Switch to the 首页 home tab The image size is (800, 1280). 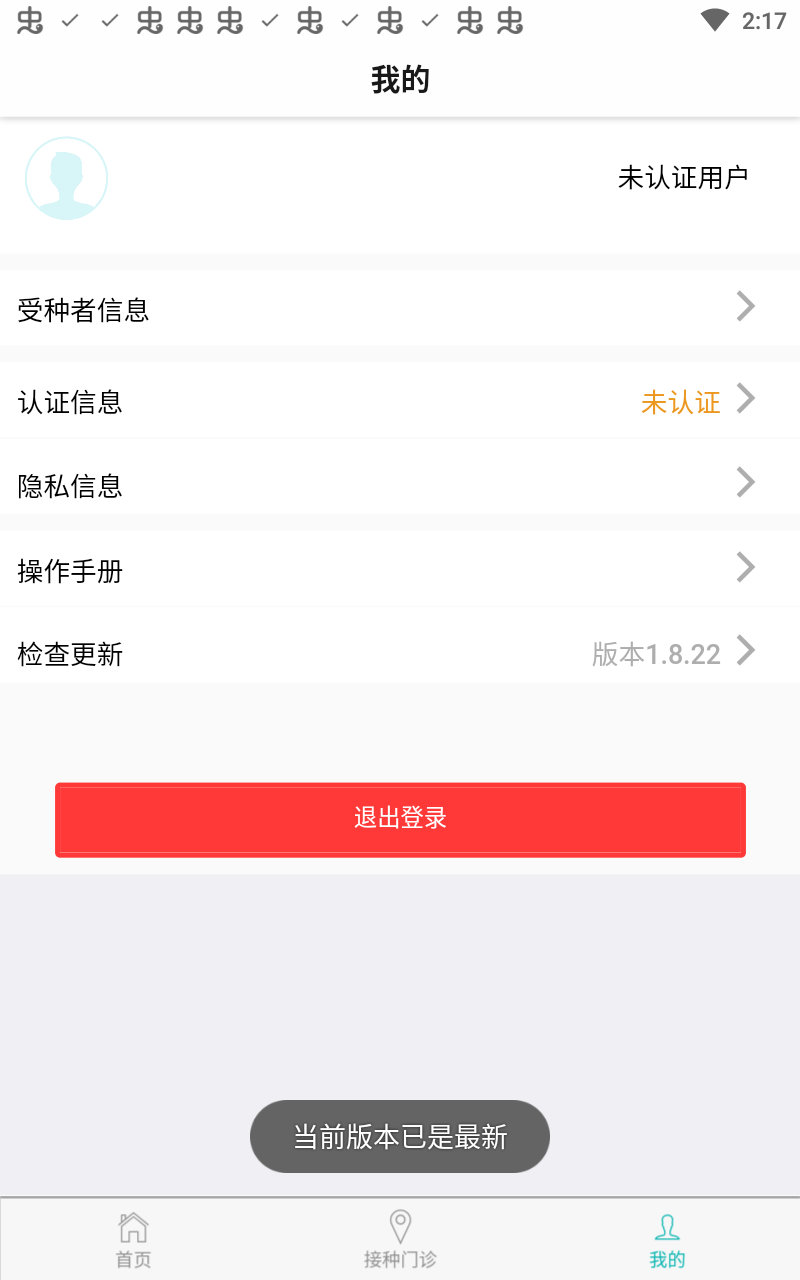pyautogui.click(x=133, y=1240)
